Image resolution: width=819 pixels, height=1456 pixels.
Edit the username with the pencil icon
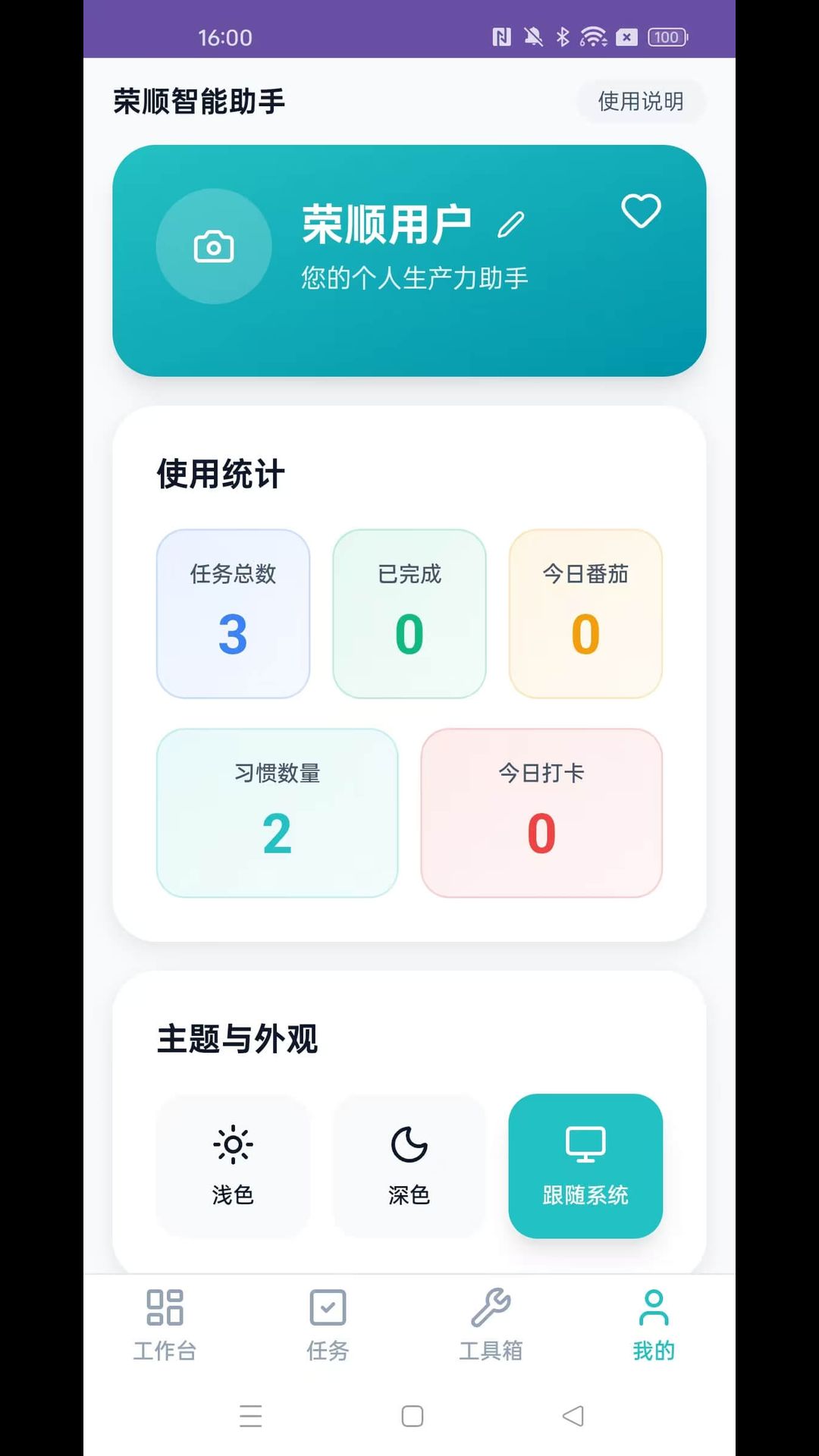pyautogui.click(x=511, y=224)
